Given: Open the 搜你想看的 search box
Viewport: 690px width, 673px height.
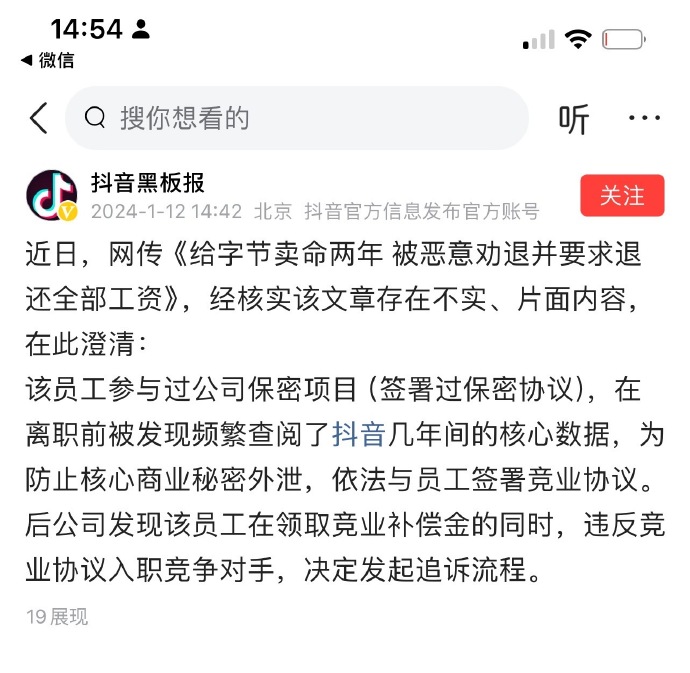Looking at the screenshot, I should tap(295, 119).
